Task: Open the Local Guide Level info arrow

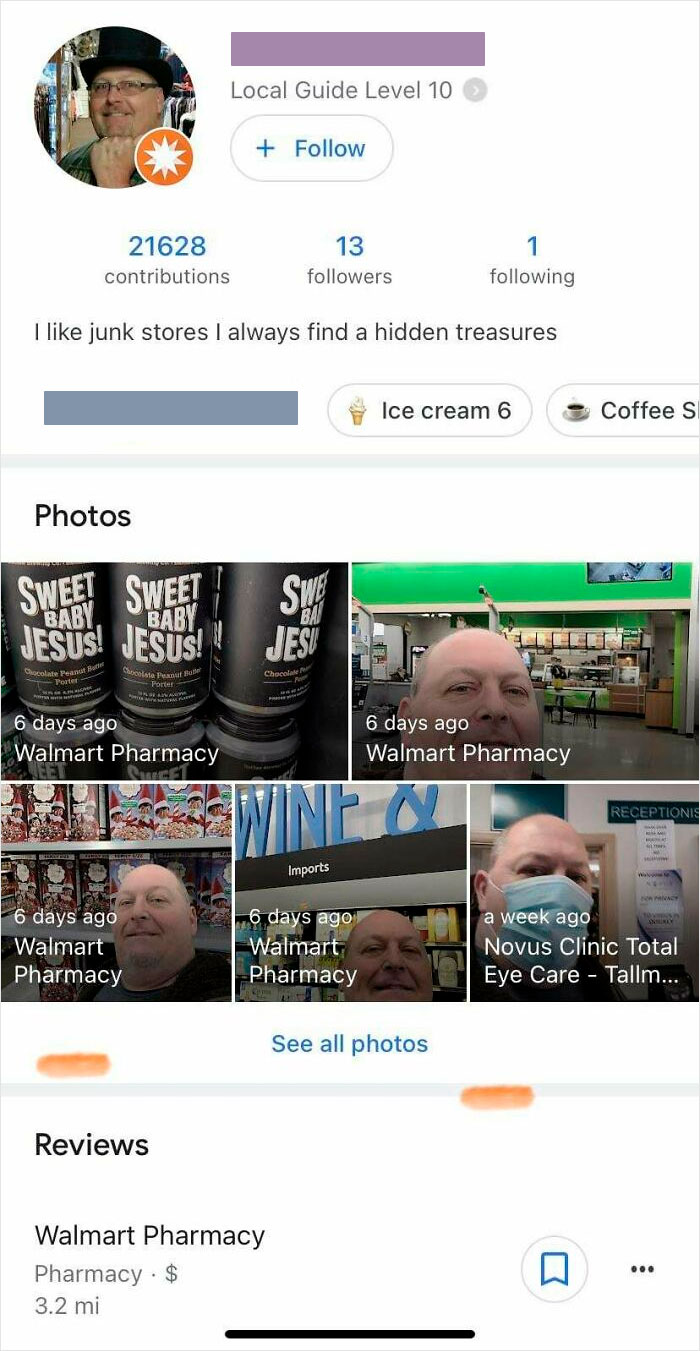Action: (477, 90)
